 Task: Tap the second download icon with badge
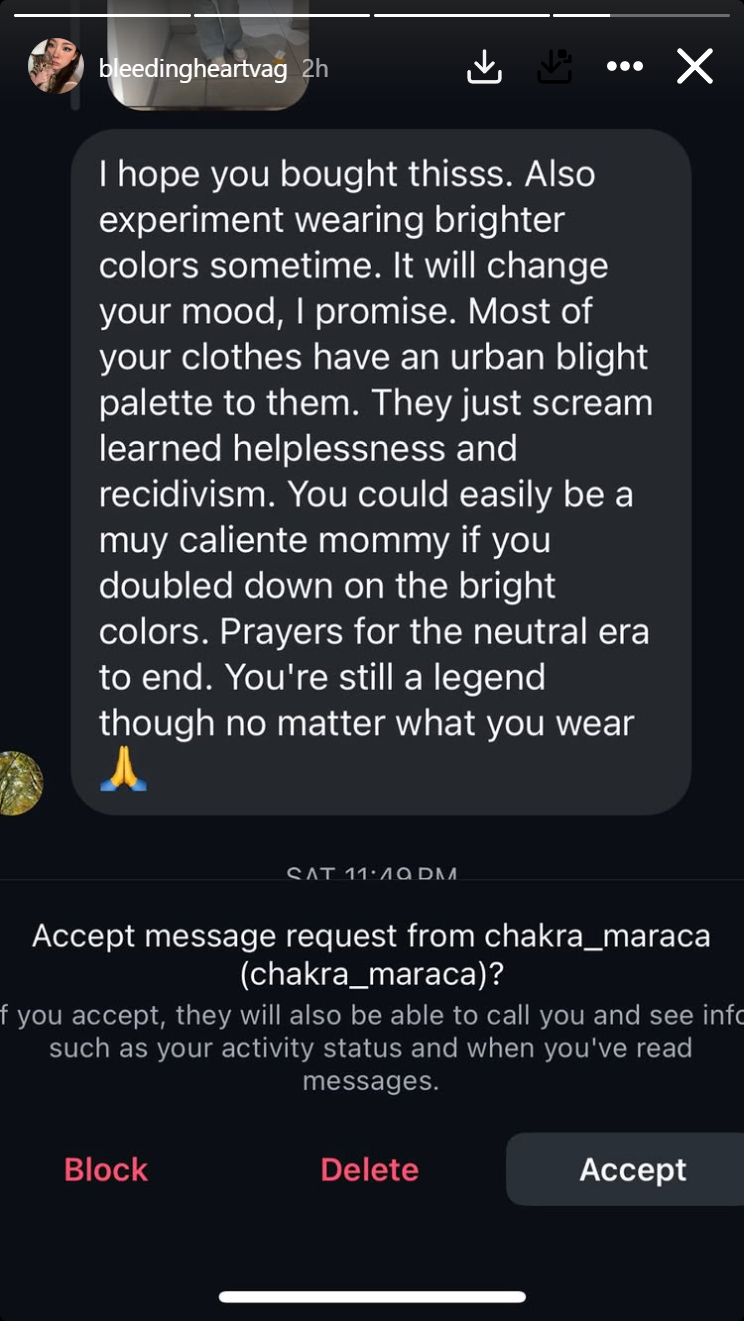555,67
